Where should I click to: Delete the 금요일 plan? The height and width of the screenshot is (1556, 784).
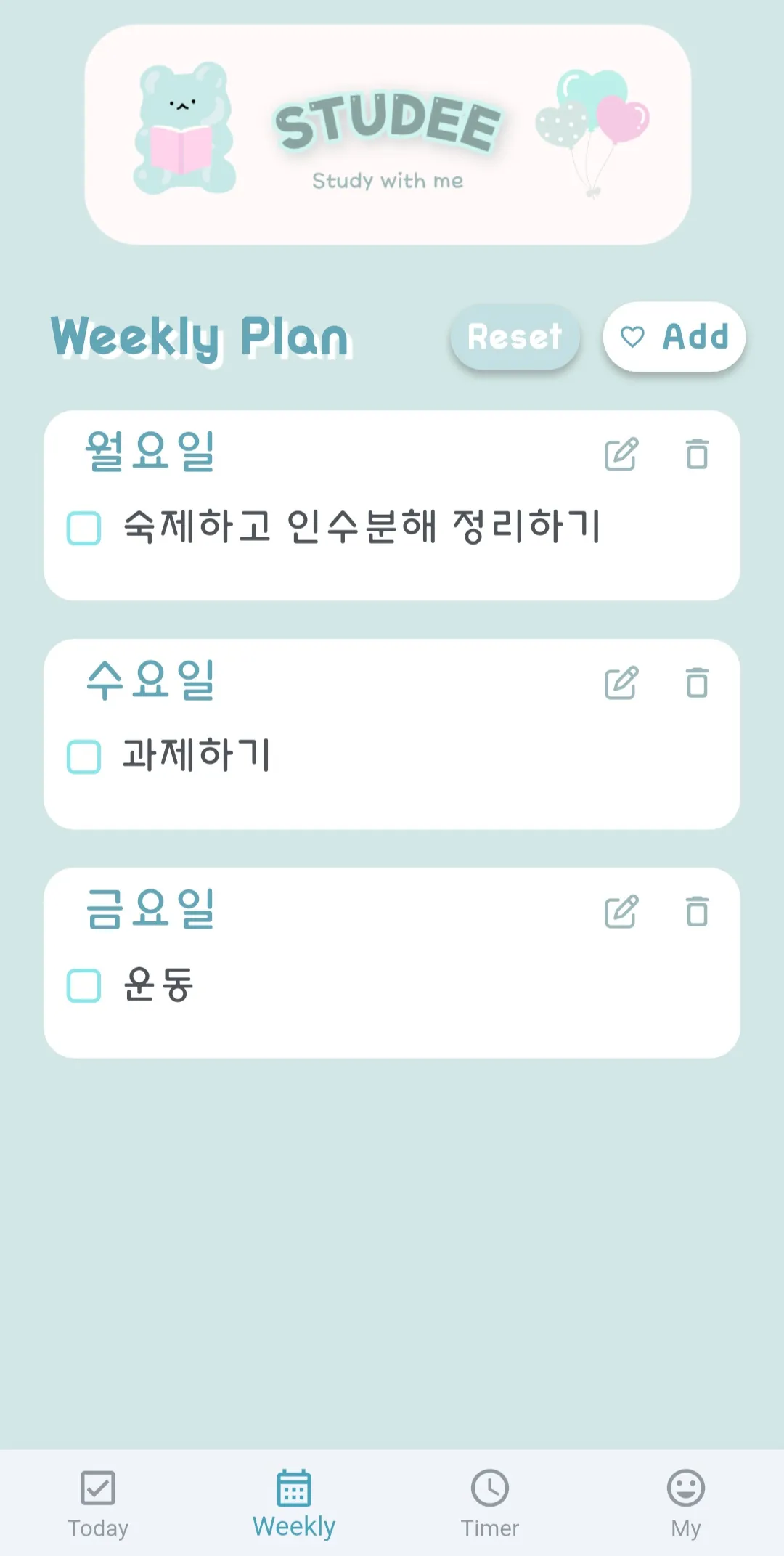point(697,912)
